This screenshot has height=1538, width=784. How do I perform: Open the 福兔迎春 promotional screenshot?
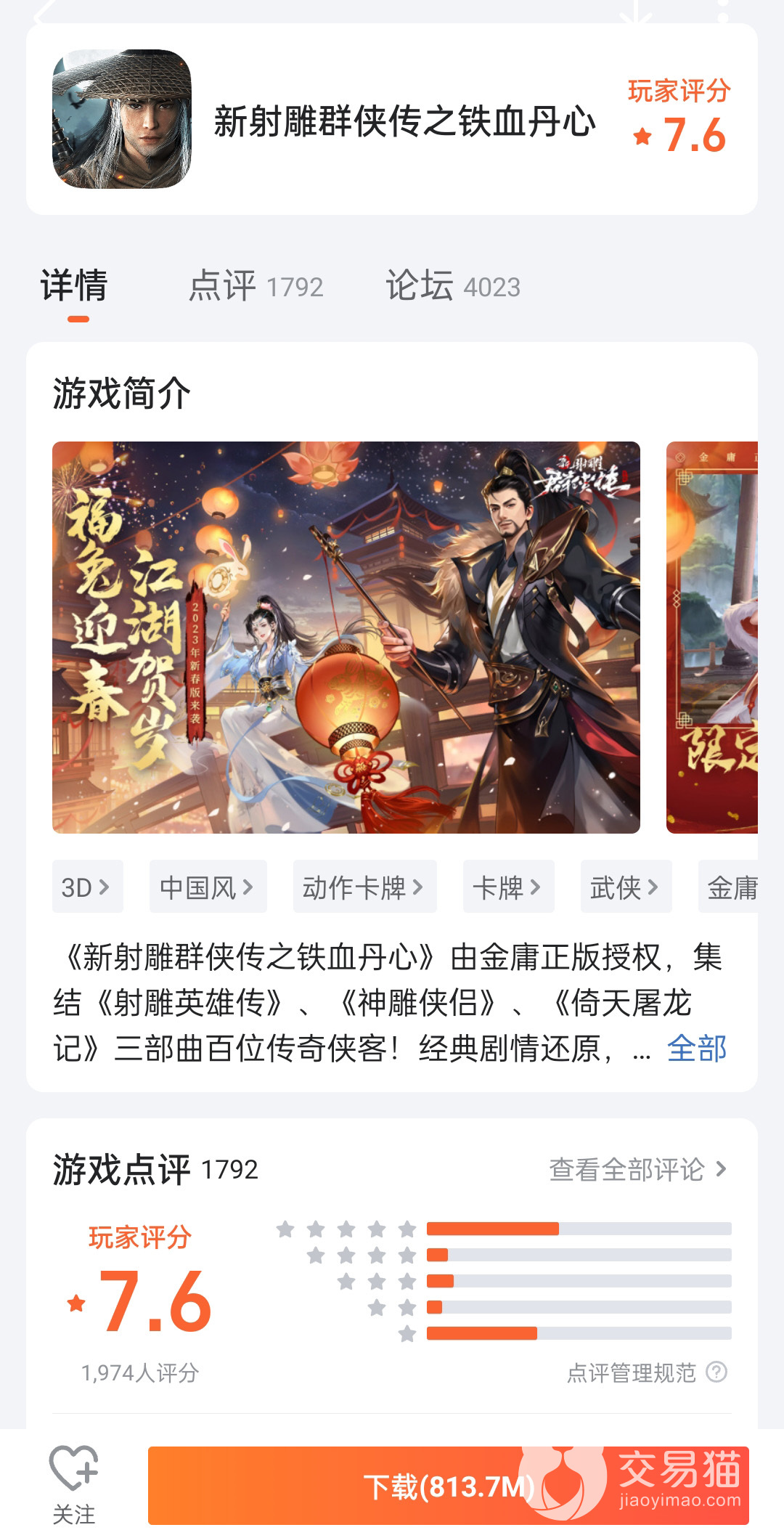pyautogui.click(x=346, y=637)
